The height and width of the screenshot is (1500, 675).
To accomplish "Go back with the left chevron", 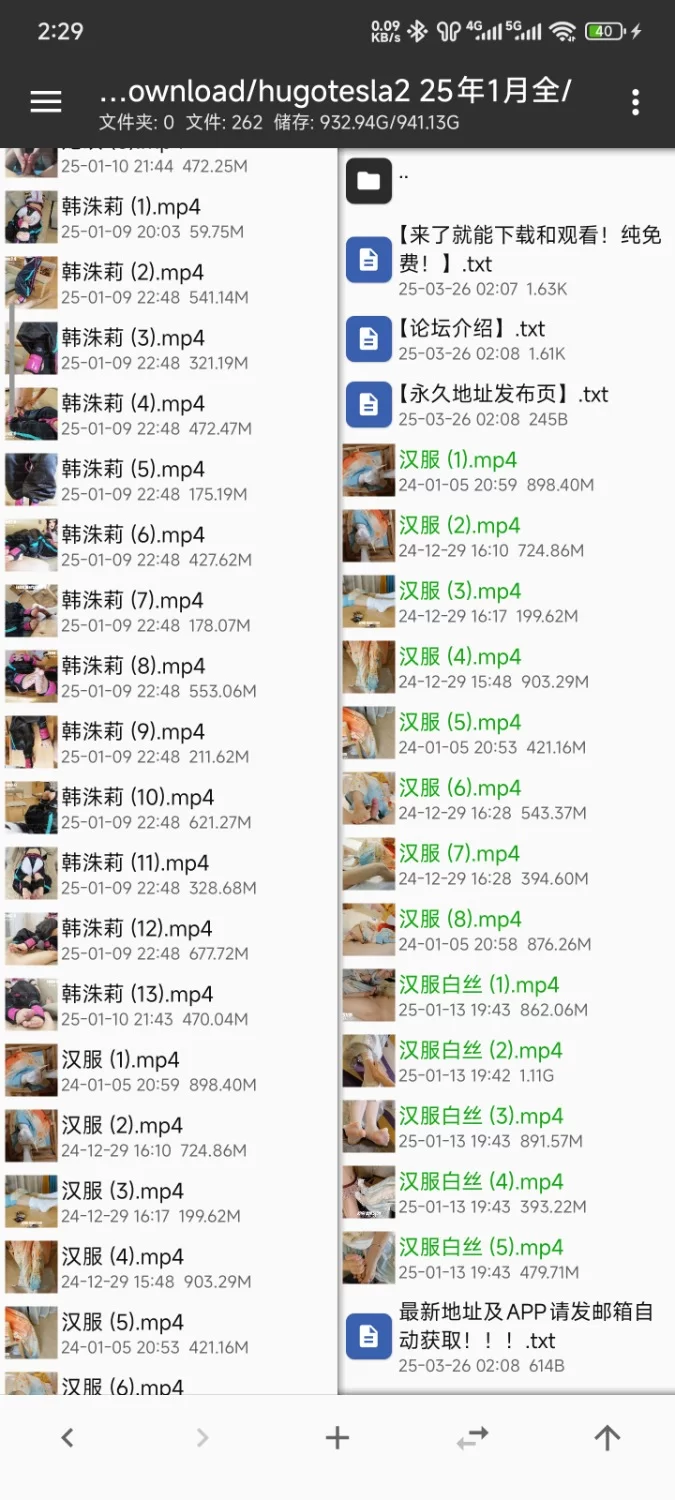I will 67,1438.
